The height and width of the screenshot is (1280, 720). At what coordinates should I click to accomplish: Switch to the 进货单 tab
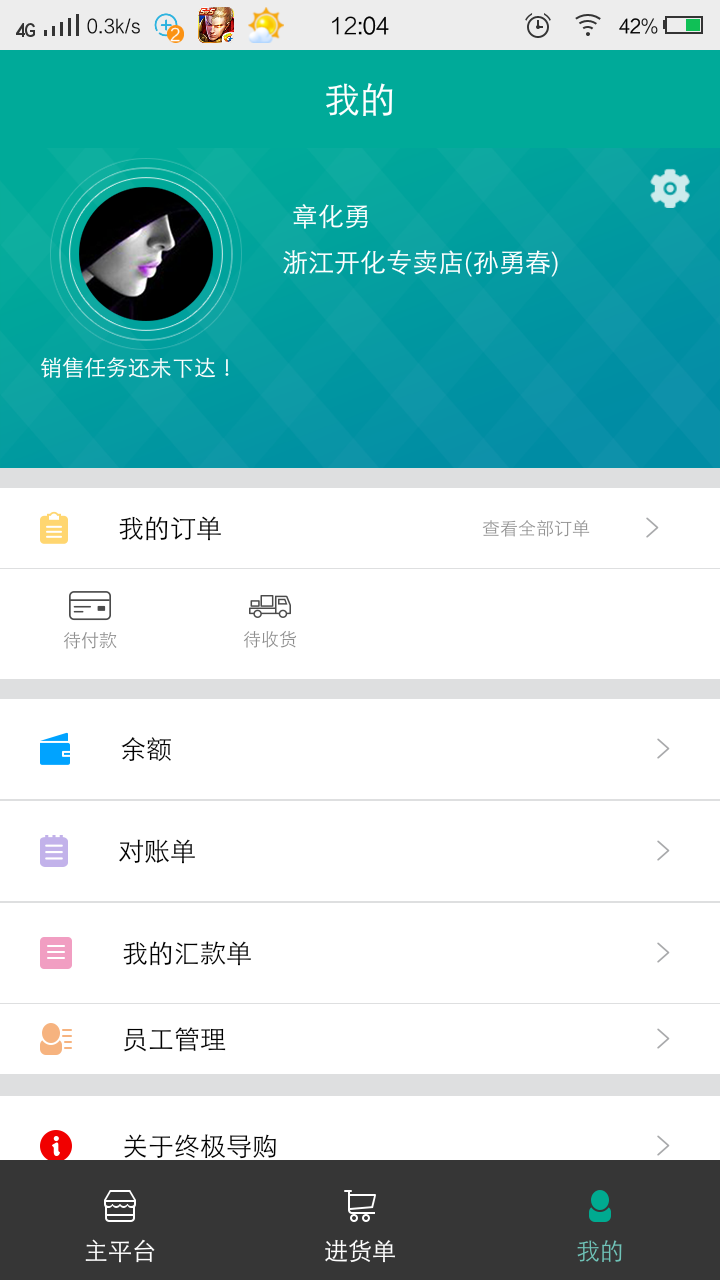click(360, 1225)
